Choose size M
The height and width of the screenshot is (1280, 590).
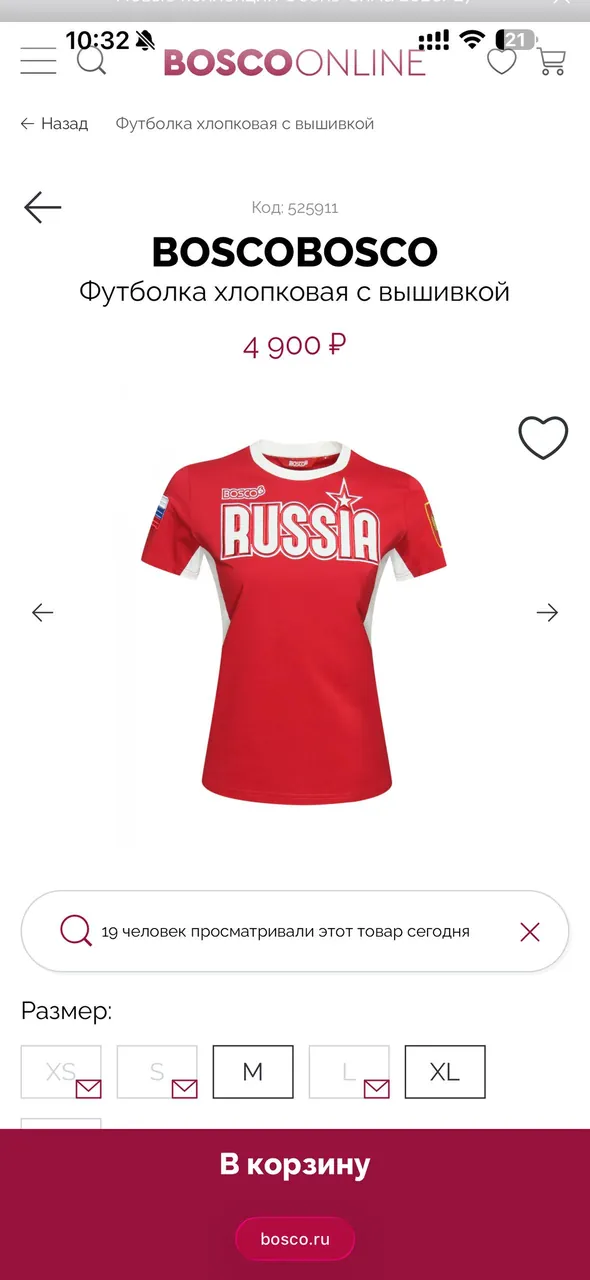(x=253, y=1072)
